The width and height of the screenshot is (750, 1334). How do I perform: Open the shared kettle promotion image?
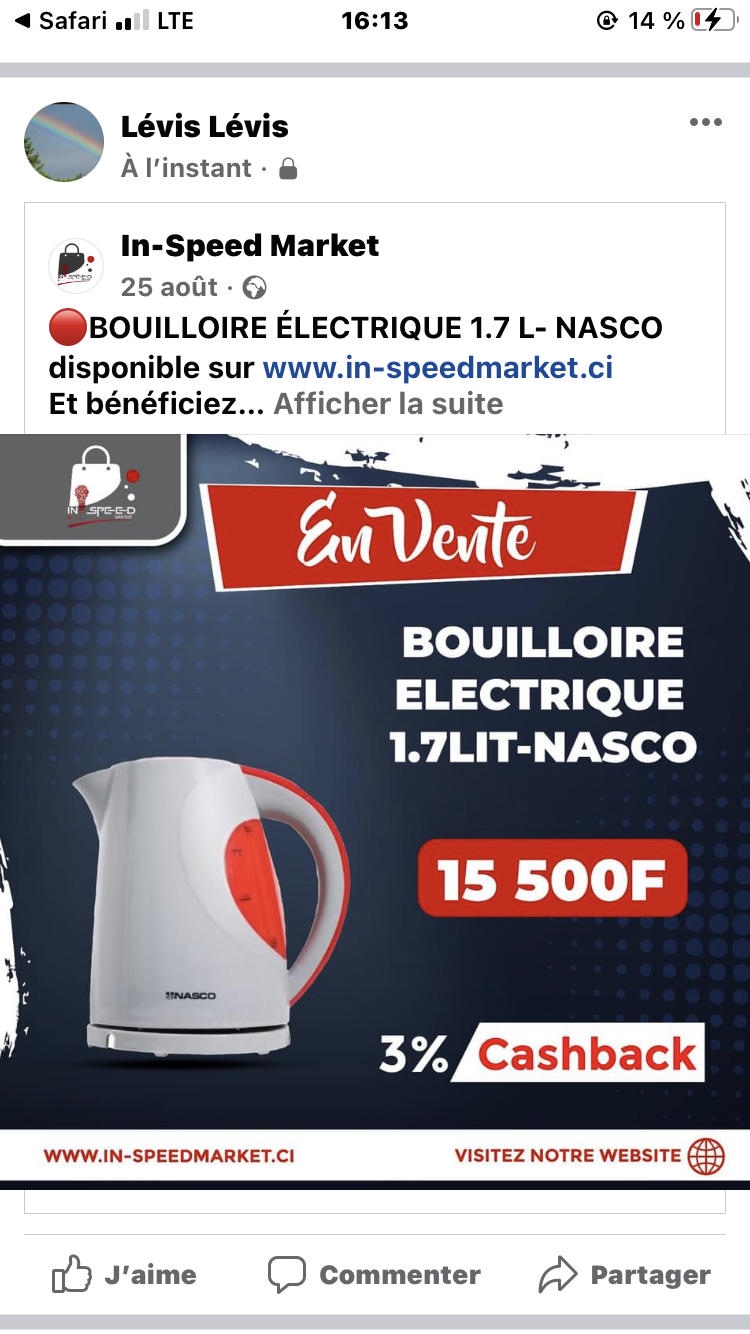(x=375, y=809)
